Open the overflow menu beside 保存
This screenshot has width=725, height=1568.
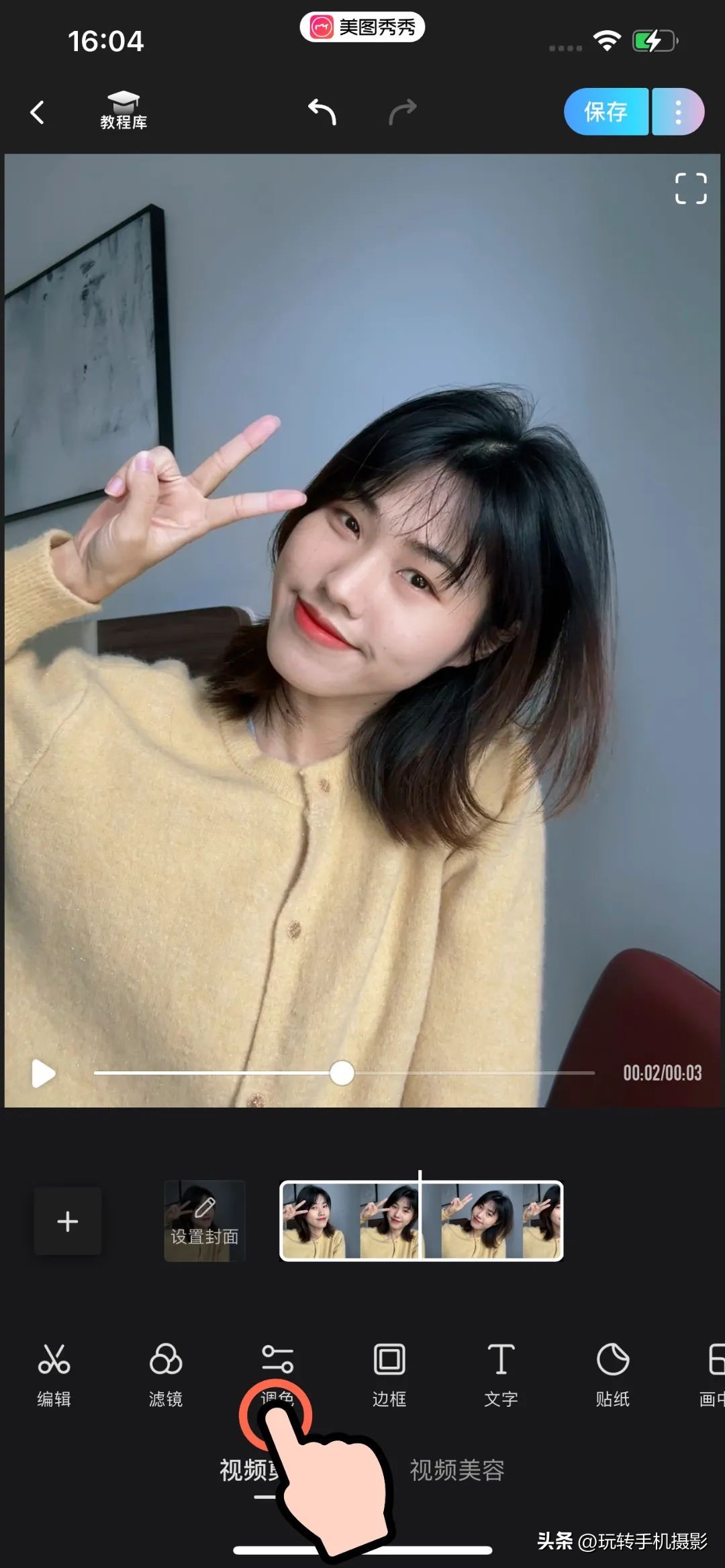pyautogui.click(x=678, y=111)
